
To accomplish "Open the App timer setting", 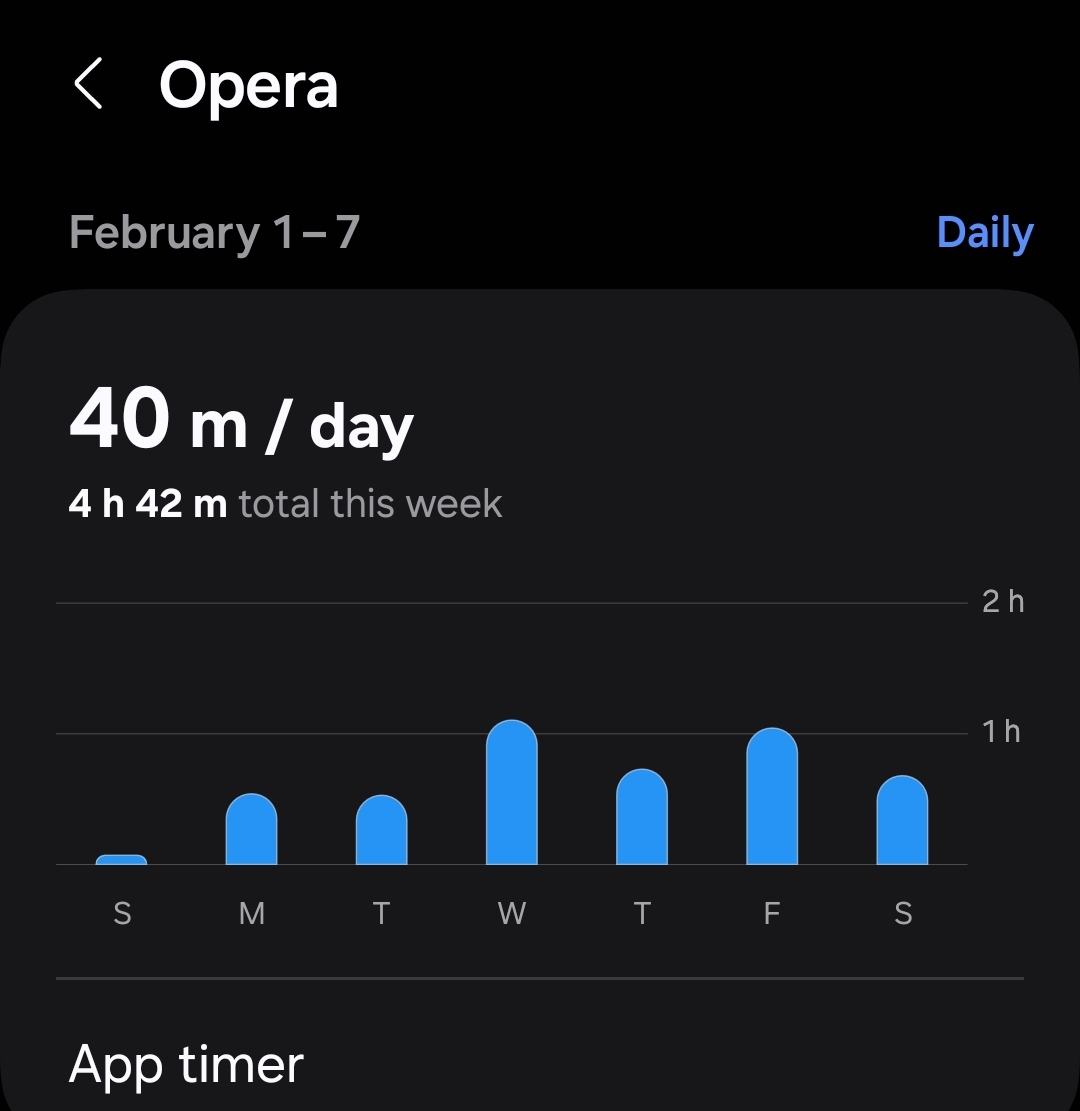I will click(x=187, y=1065).
